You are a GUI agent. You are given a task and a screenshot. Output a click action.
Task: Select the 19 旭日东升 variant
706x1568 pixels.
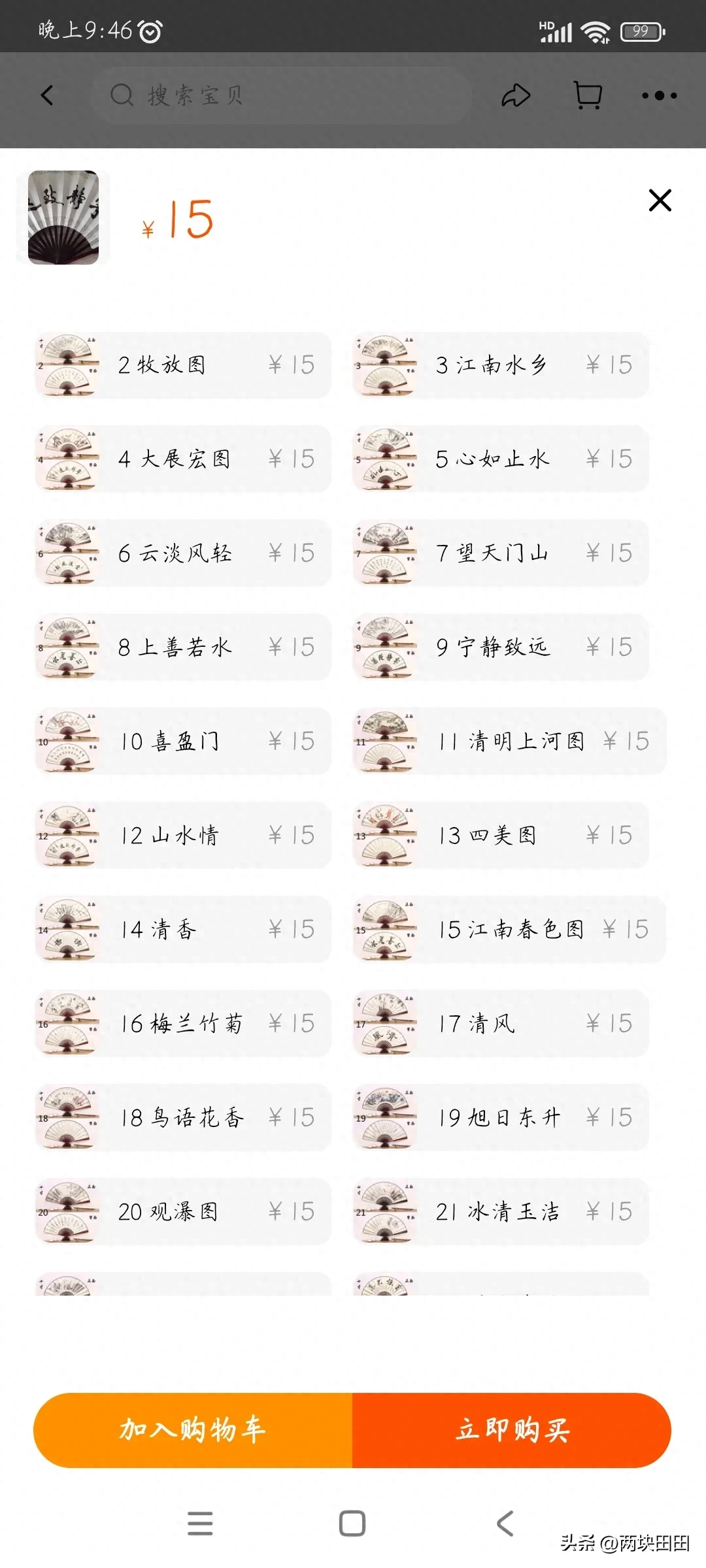click(501, 1118)
